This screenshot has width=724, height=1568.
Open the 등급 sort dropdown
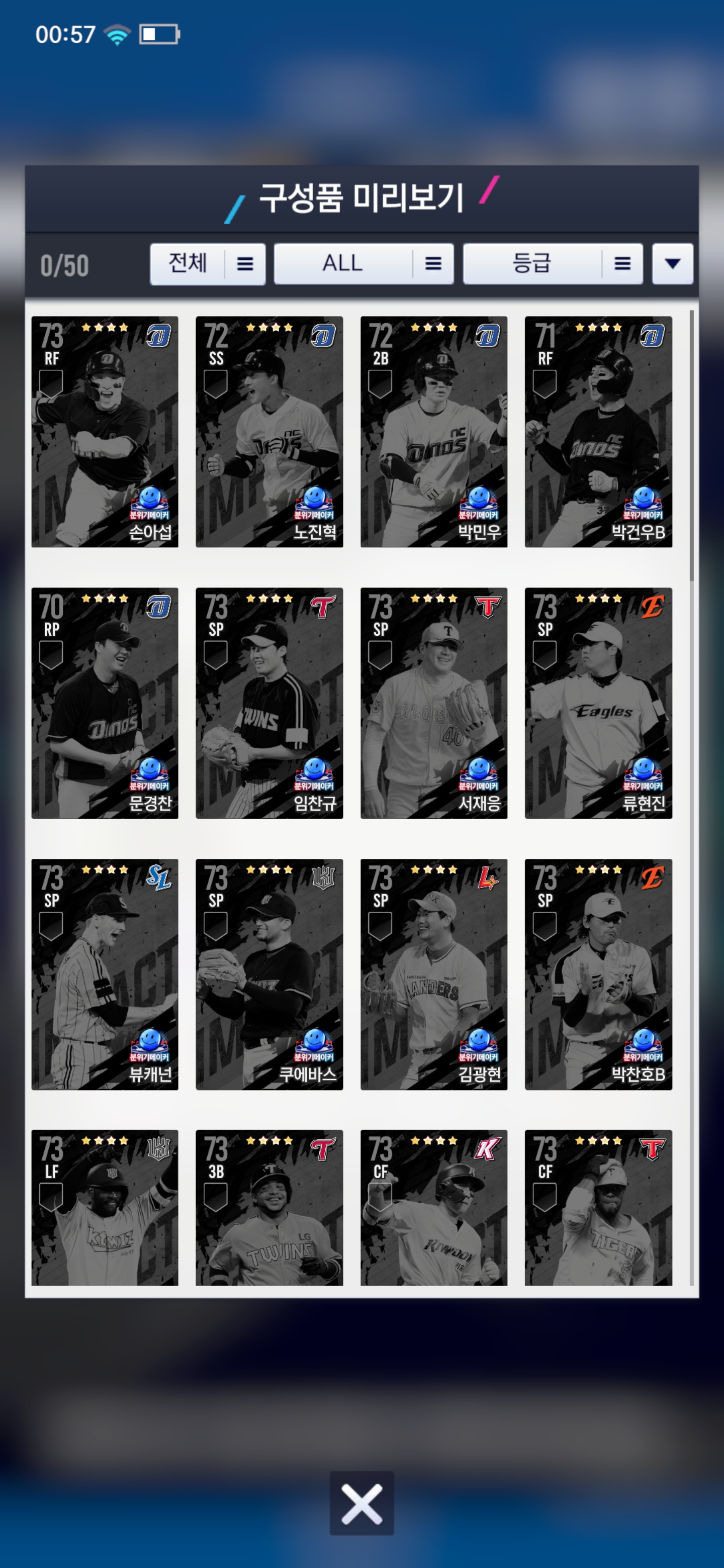[552, 263]
